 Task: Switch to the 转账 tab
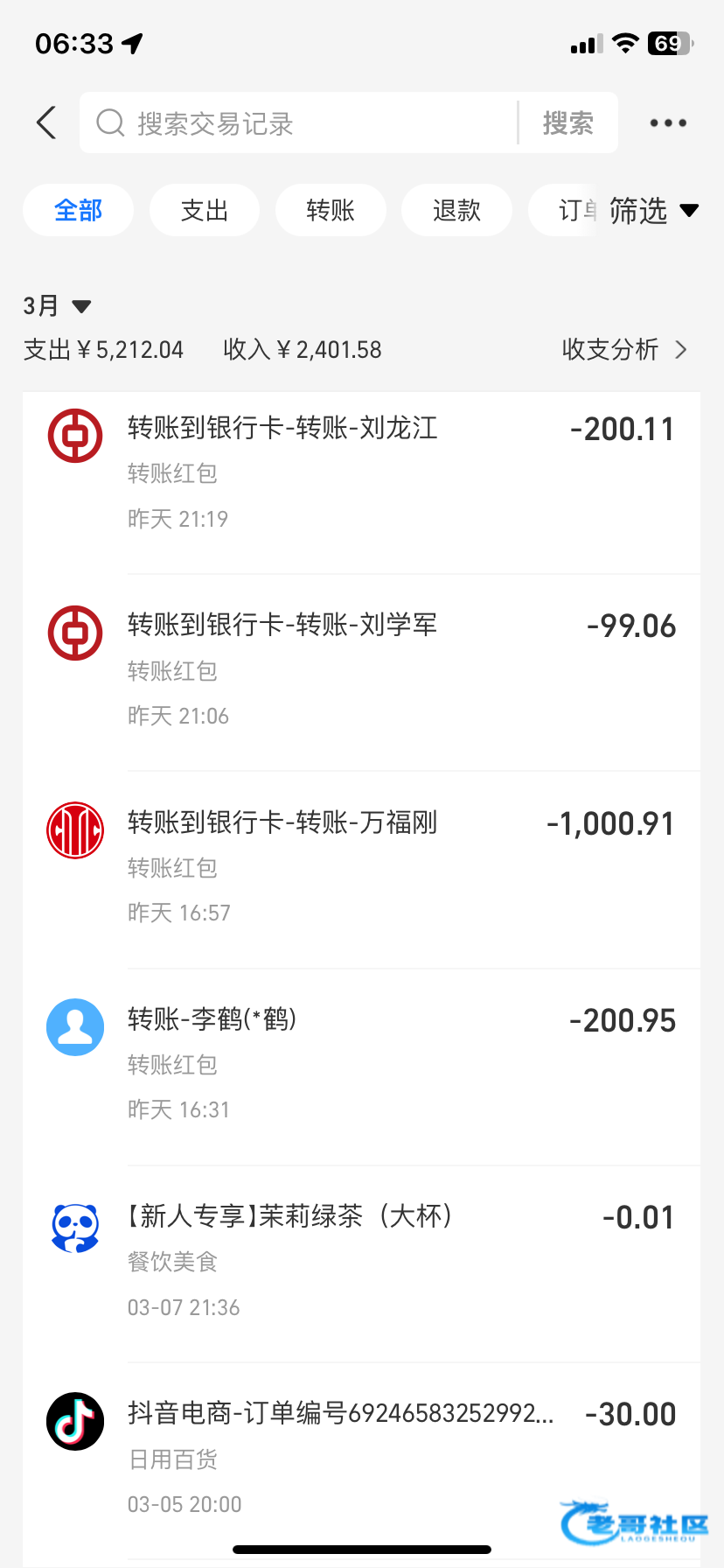click(330, 210)
